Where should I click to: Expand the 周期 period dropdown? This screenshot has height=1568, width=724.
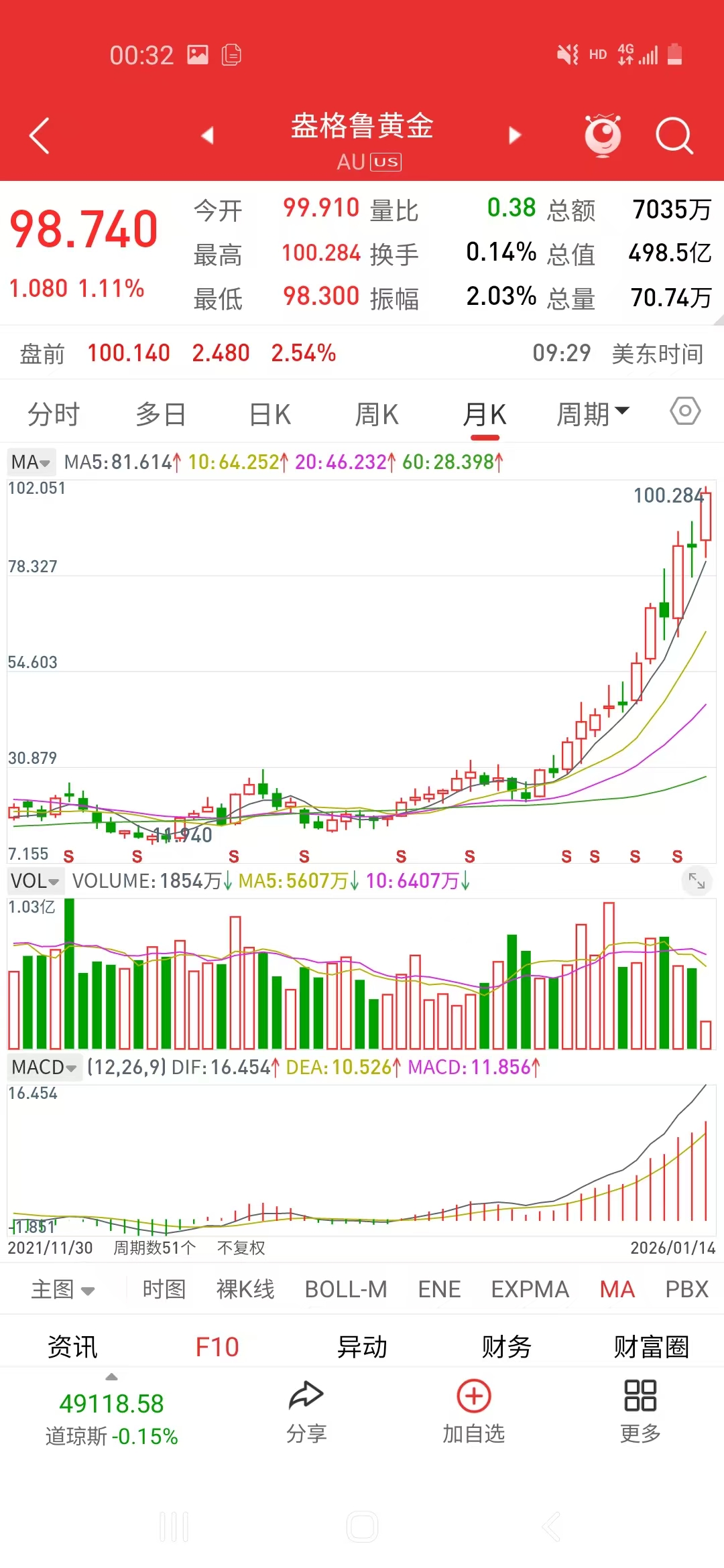[x=593, y=415]
